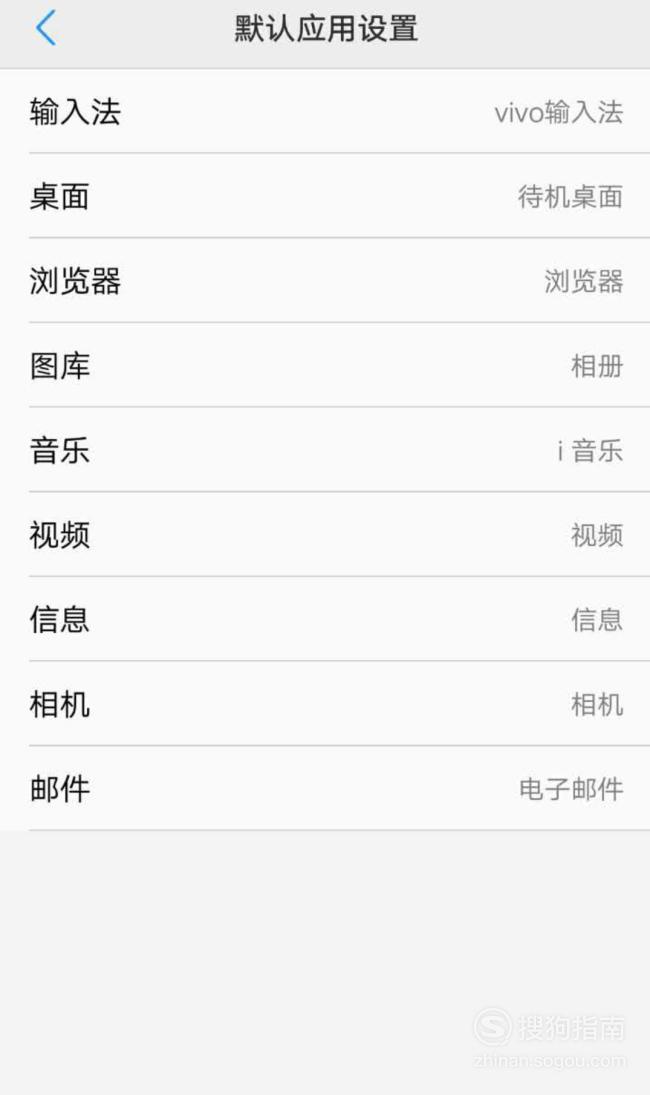Go back using the top-left arrow
650x1095 pixels.
pyautogui.click(x=45, y=29)
